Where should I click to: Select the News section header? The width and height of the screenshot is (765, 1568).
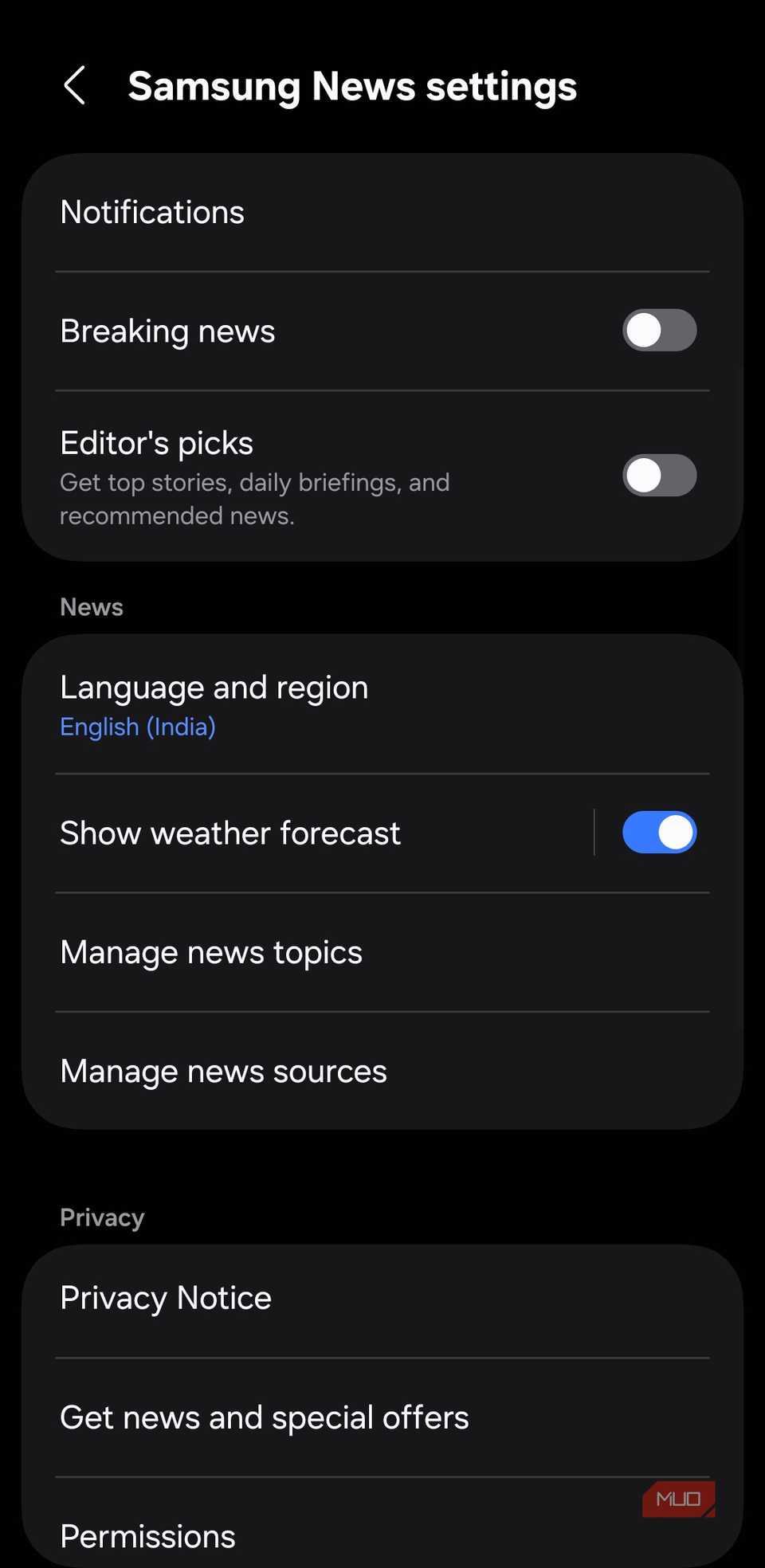(91, 606)
